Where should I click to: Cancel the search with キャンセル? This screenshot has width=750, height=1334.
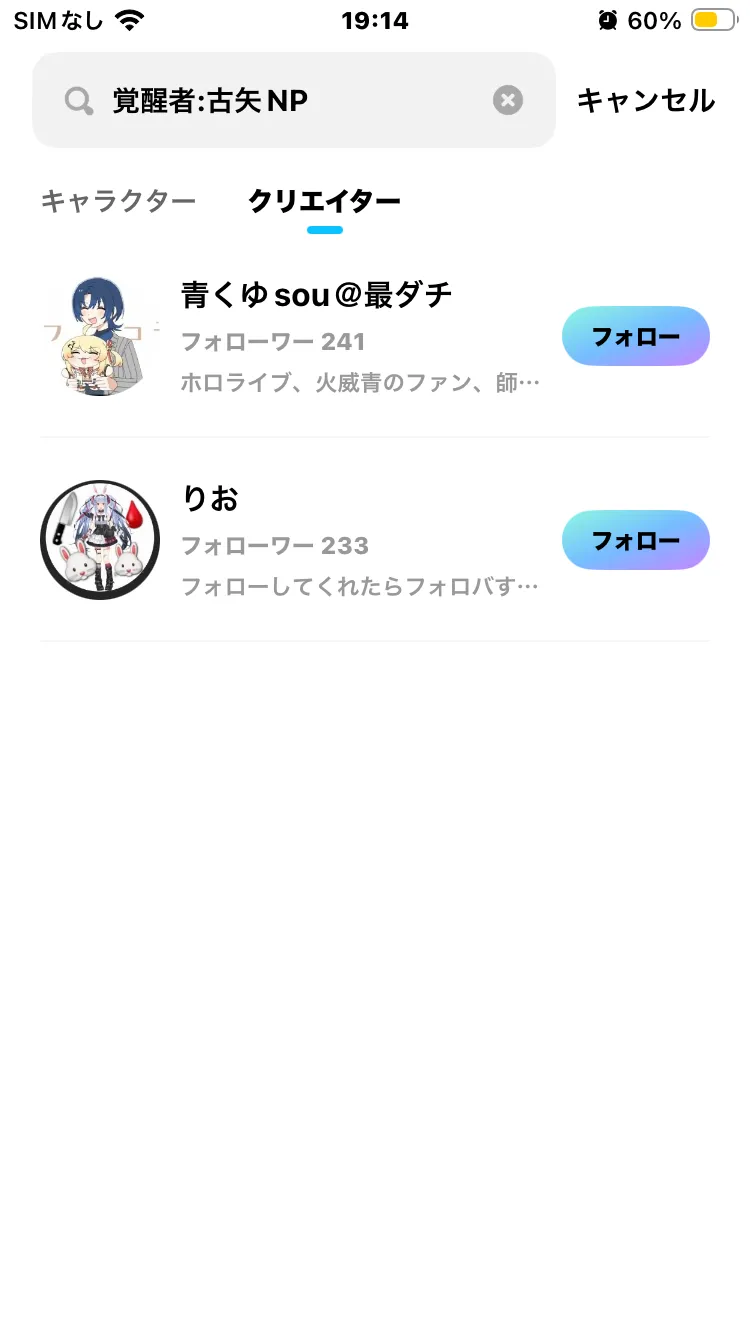pyautogui.click(x=646, y=100)
